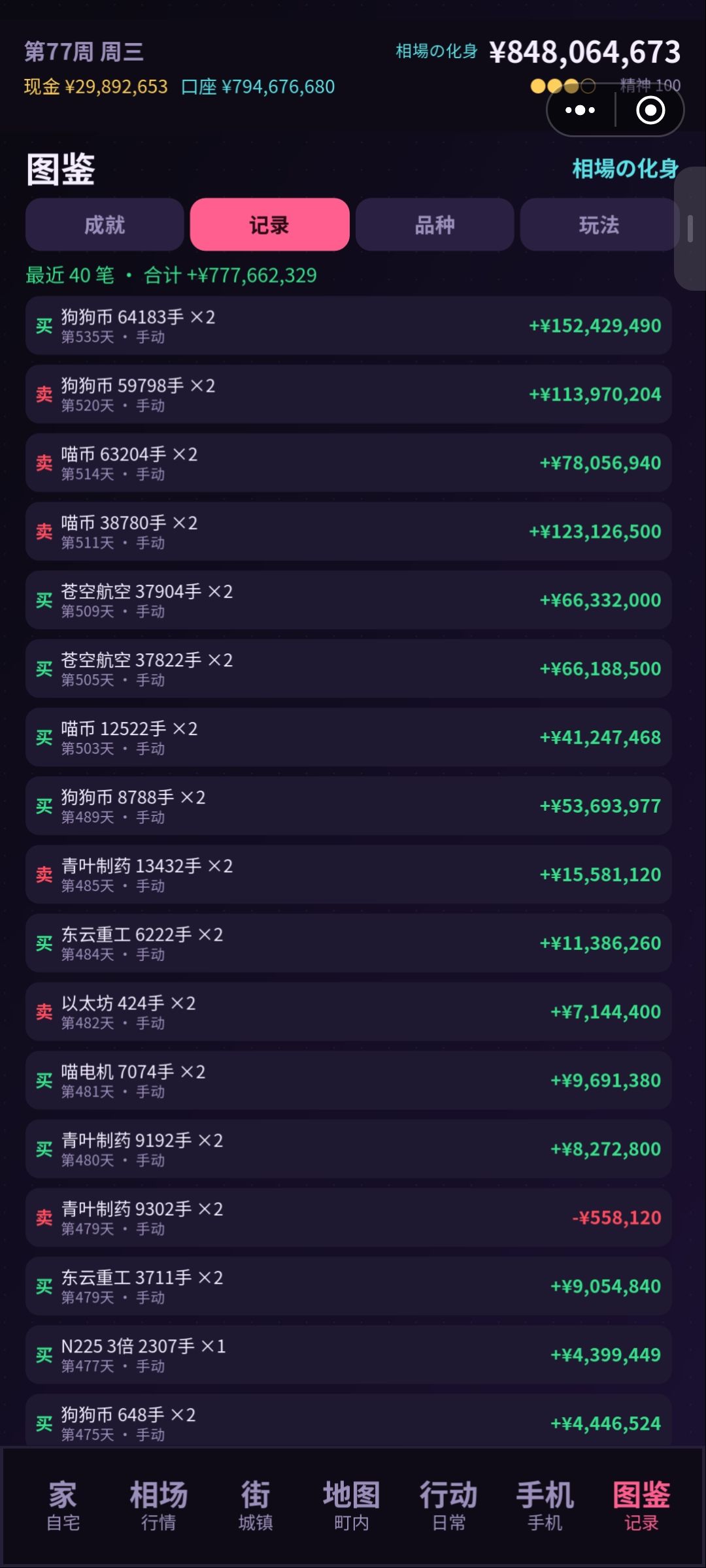
Task: Open 行动 日常 in bottom navigation
Action: click(x=448, y=1506)
